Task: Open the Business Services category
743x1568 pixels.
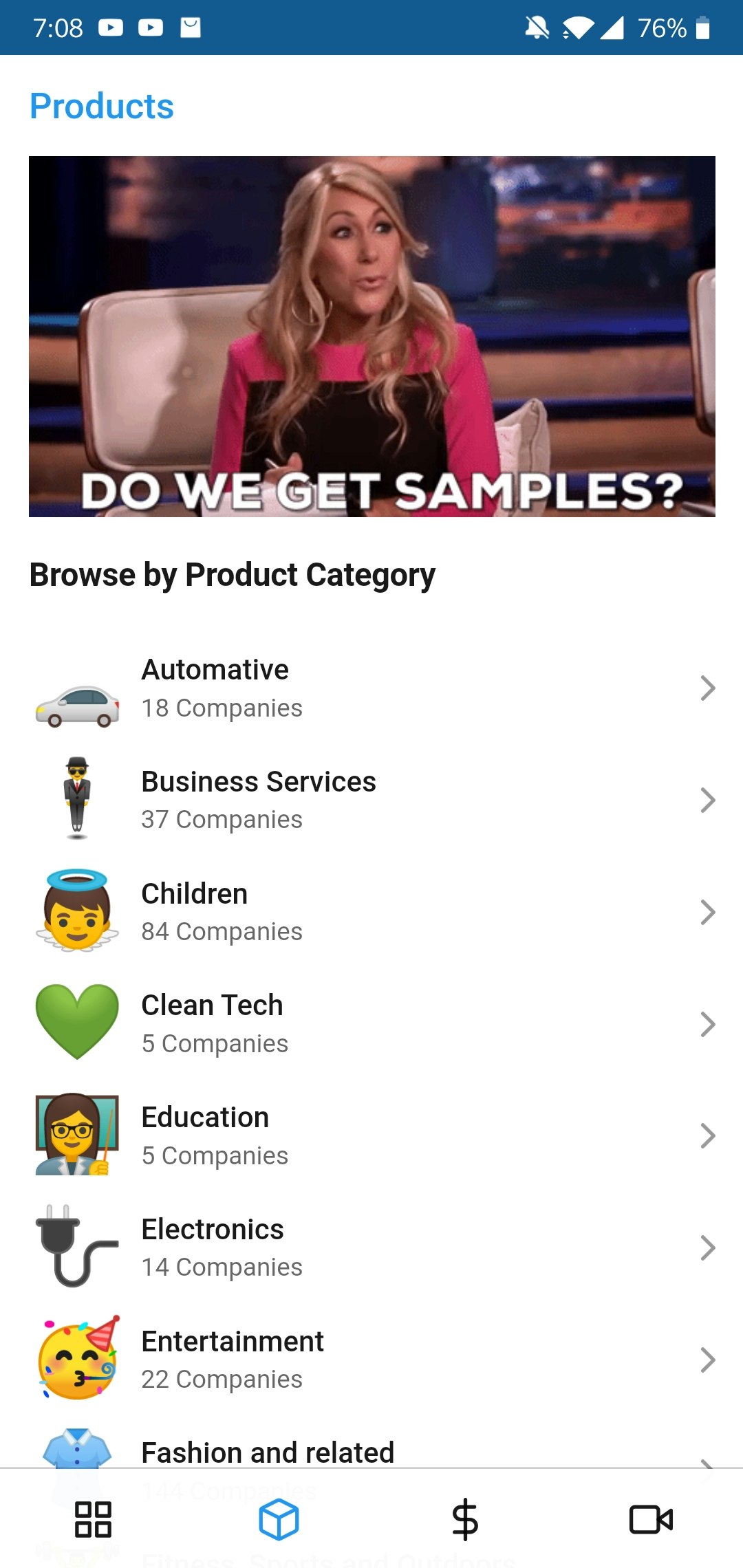Action: point(371,800)
